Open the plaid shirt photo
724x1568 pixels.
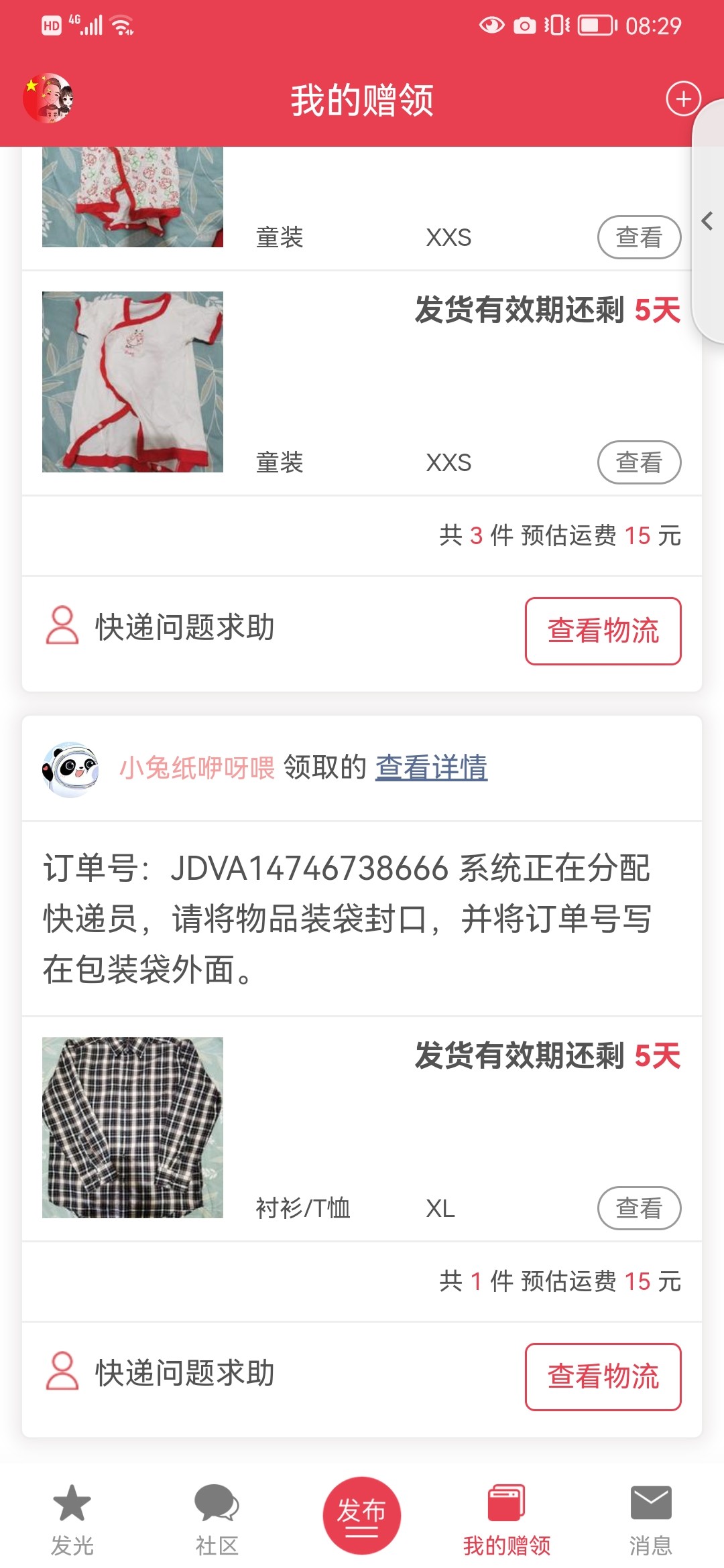(x=133, y=1127)
